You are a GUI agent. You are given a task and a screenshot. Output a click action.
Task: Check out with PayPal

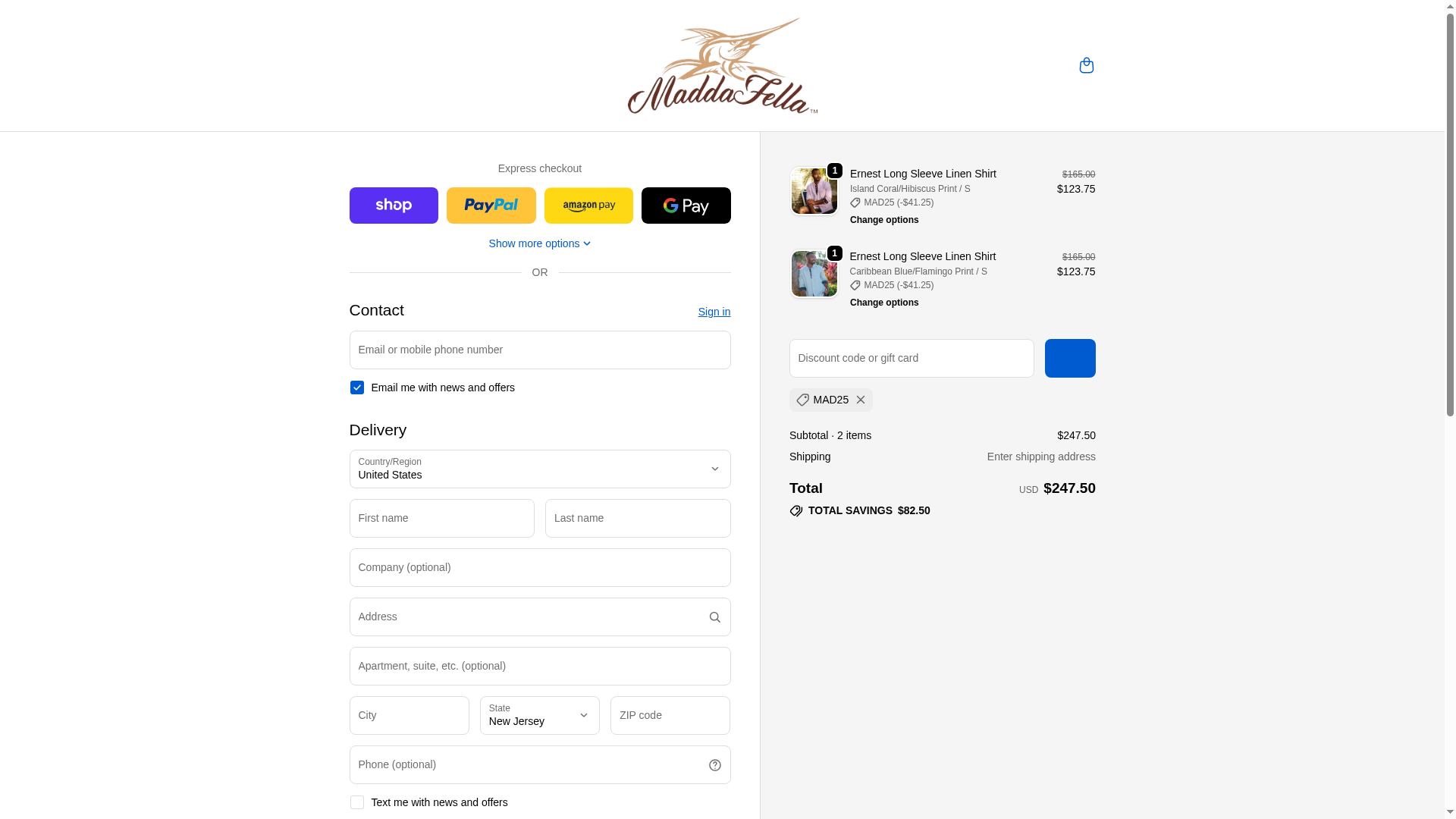[491, 206]
